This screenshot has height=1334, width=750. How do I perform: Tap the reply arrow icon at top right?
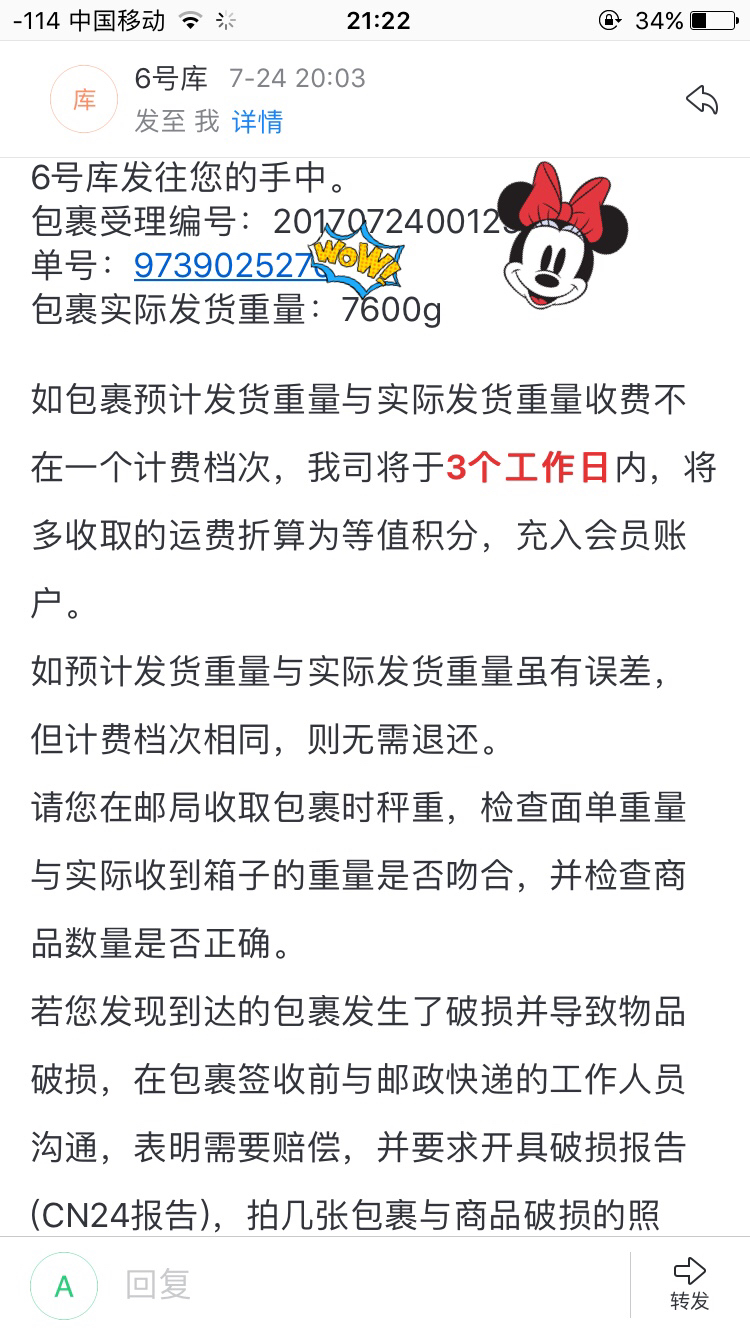[x=702, y=99]
